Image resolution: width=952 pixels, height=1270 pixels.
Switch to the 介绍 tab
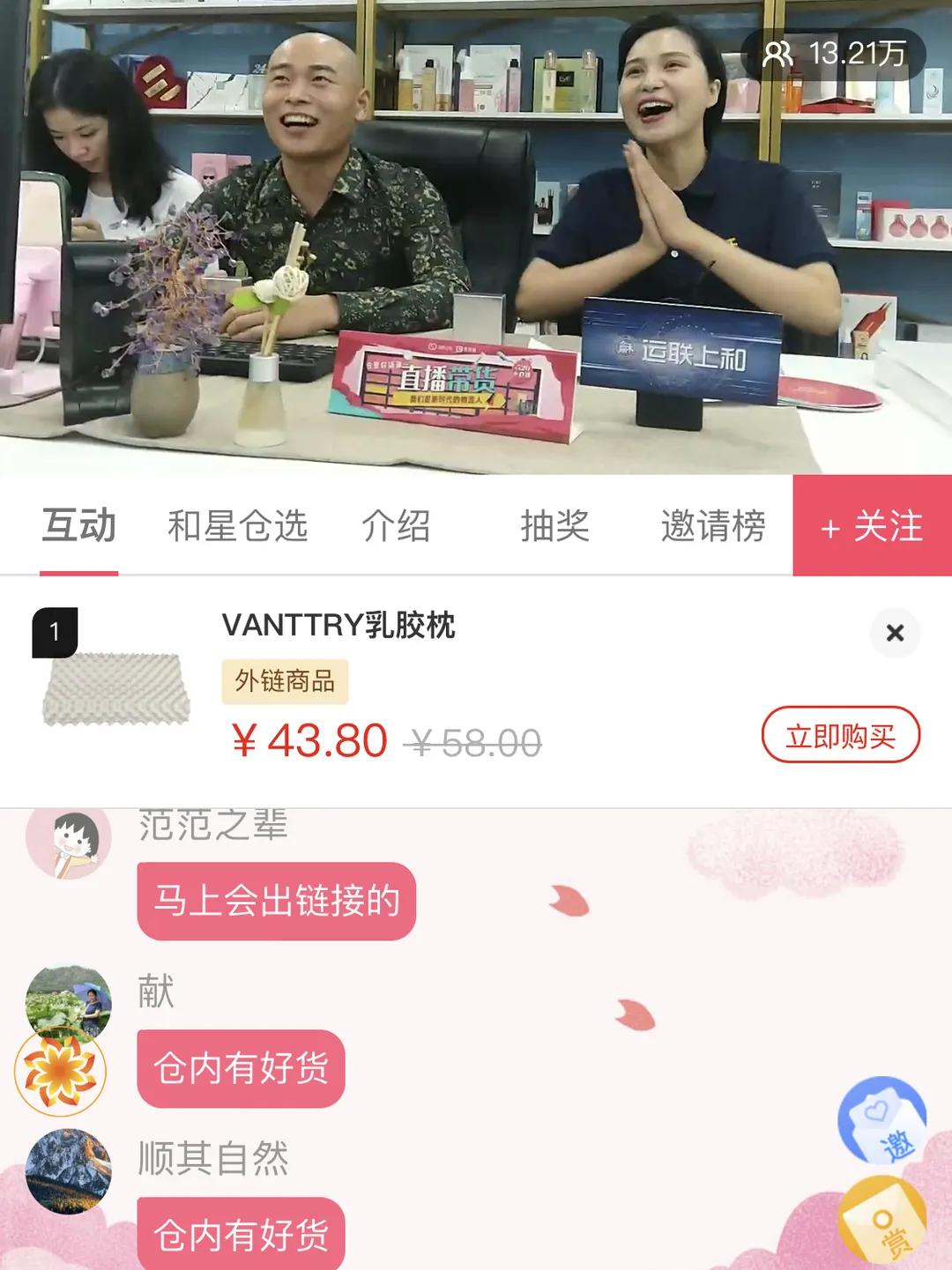[x=397, y=526]
